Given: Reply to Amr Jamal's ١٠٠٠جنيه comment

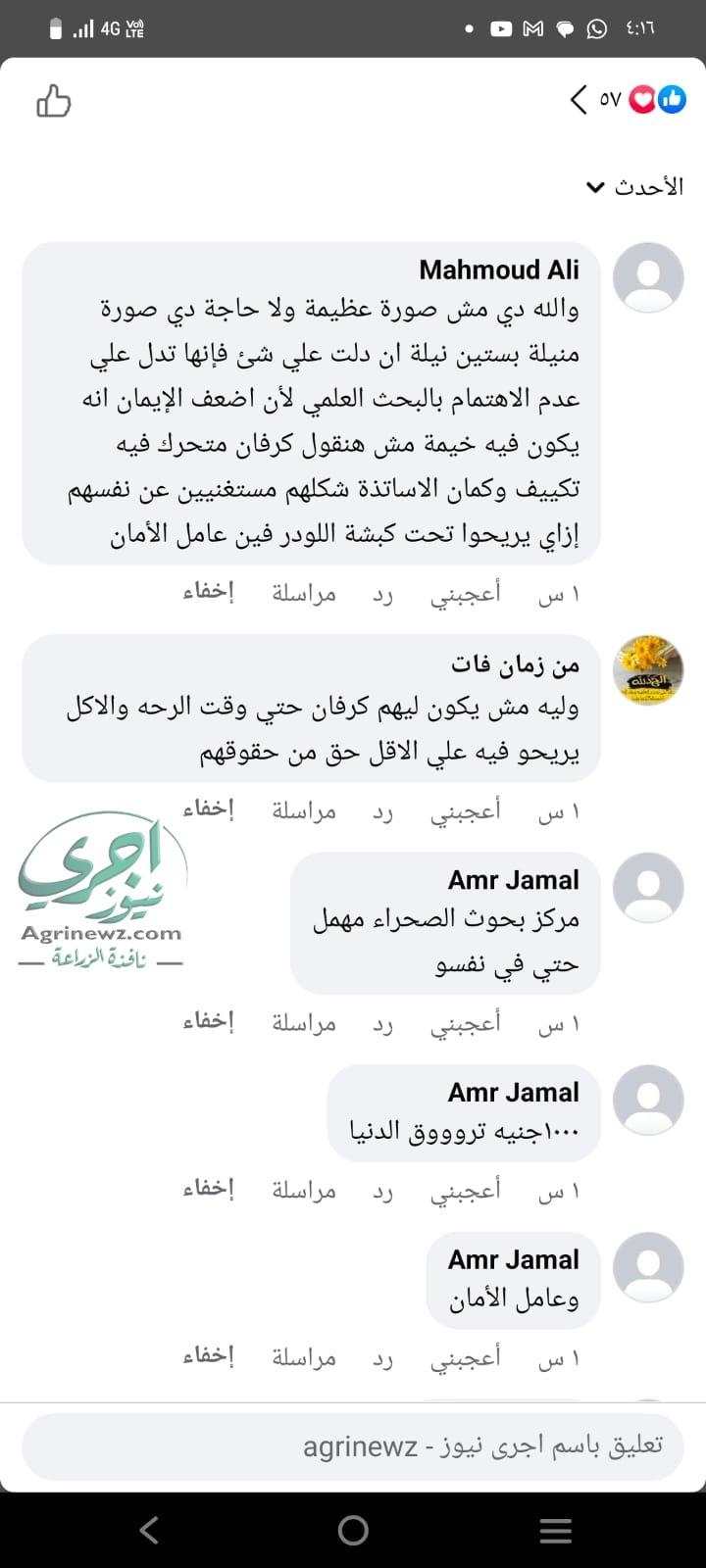Looking at the screenshot, I should pyautogui.click(x=382, y=1191).
